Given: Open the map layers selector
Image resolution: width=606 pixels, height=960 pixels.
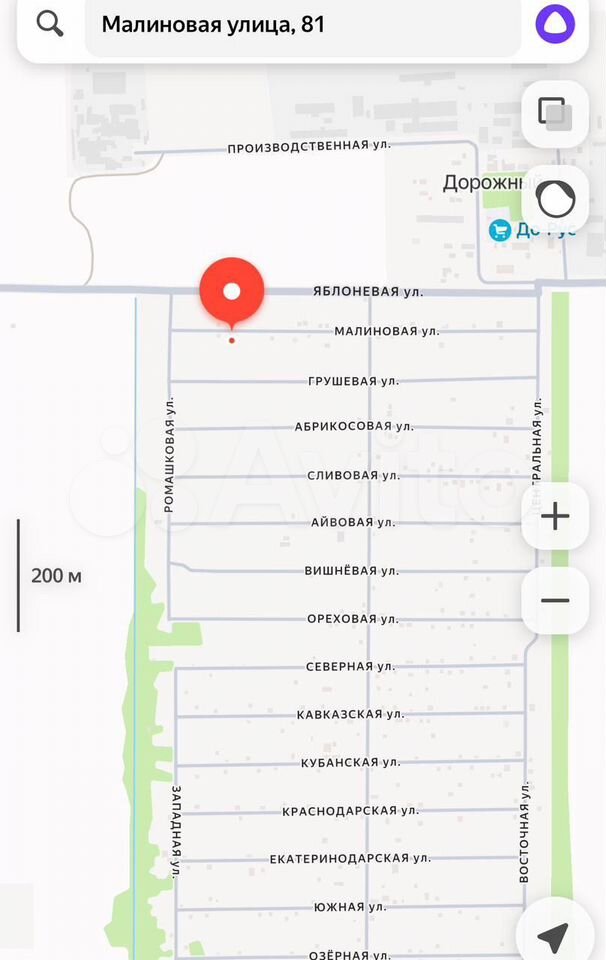Looking at the screenshot, I should pos(555,113).
